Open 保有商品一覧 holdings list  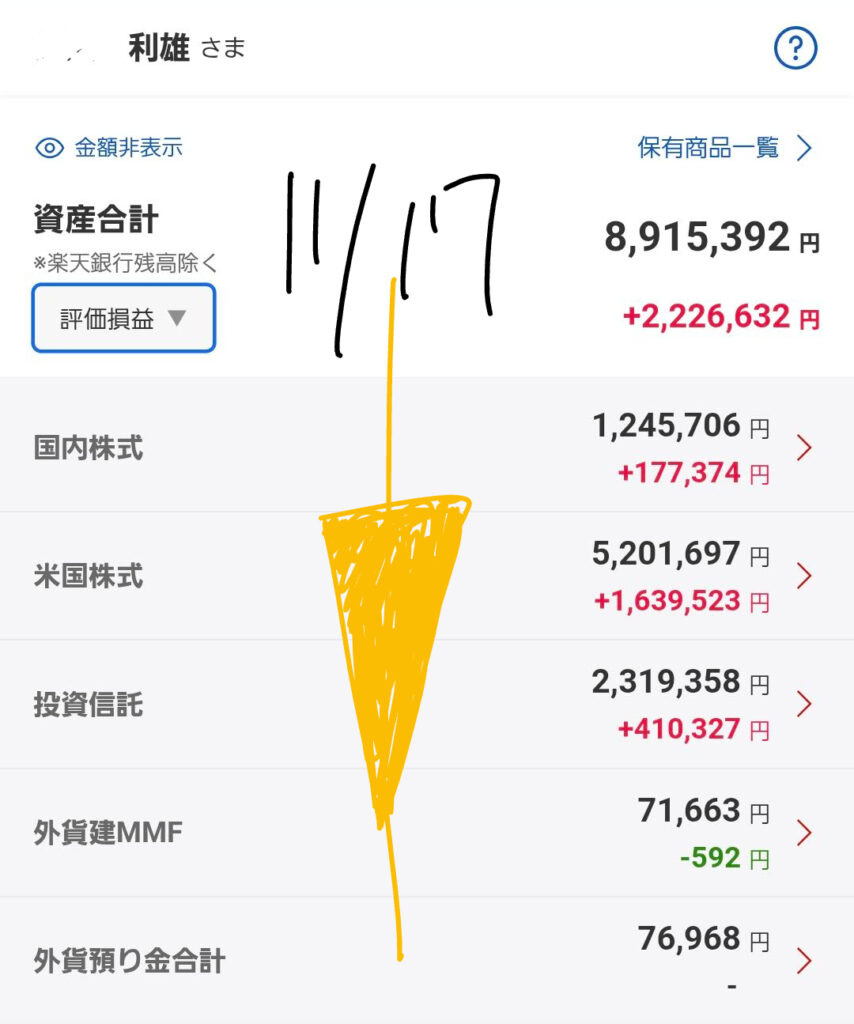[x=724, y=149]
